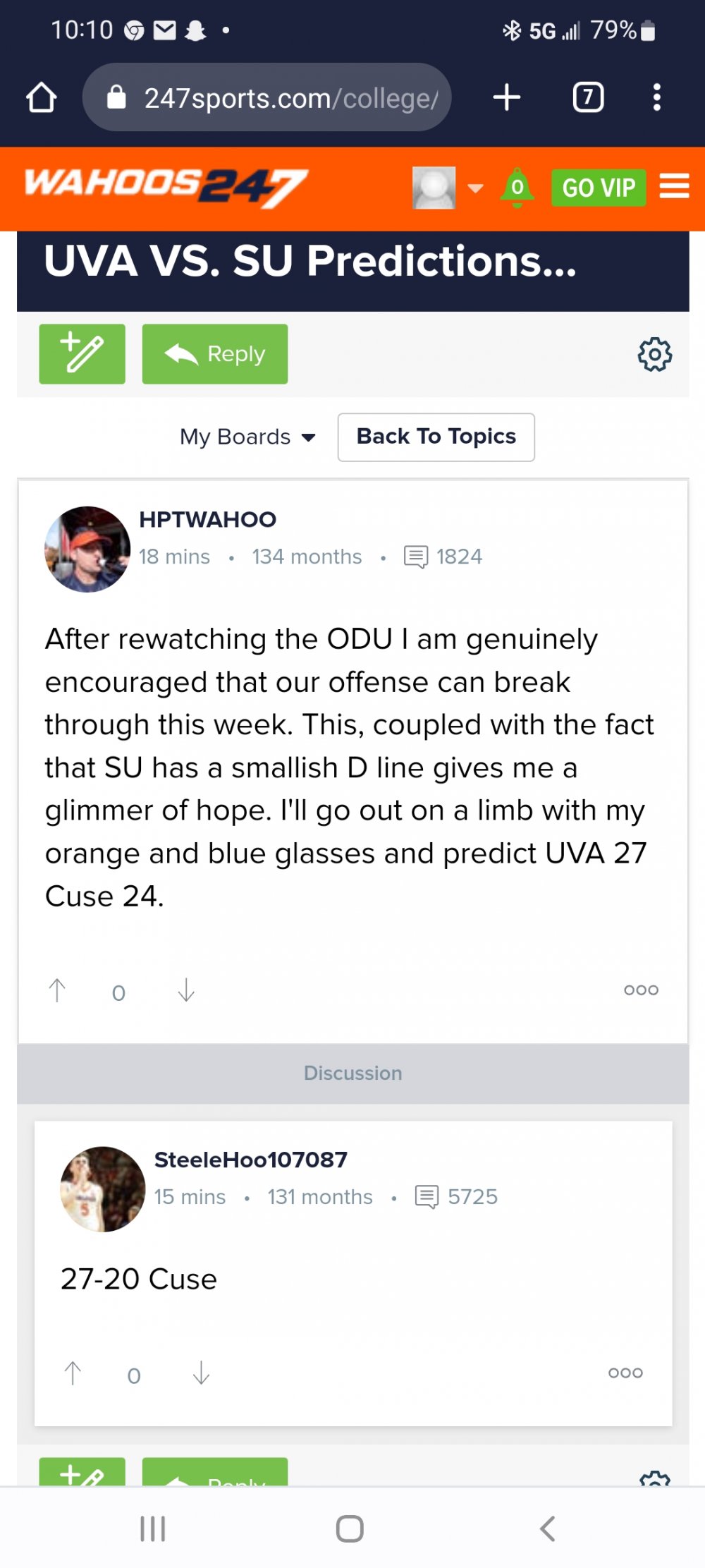Image resolution: width=705 pixels, height=1568 pixels.
Task: Tap the Reply button below the thread title
Action: click(214, 353)
